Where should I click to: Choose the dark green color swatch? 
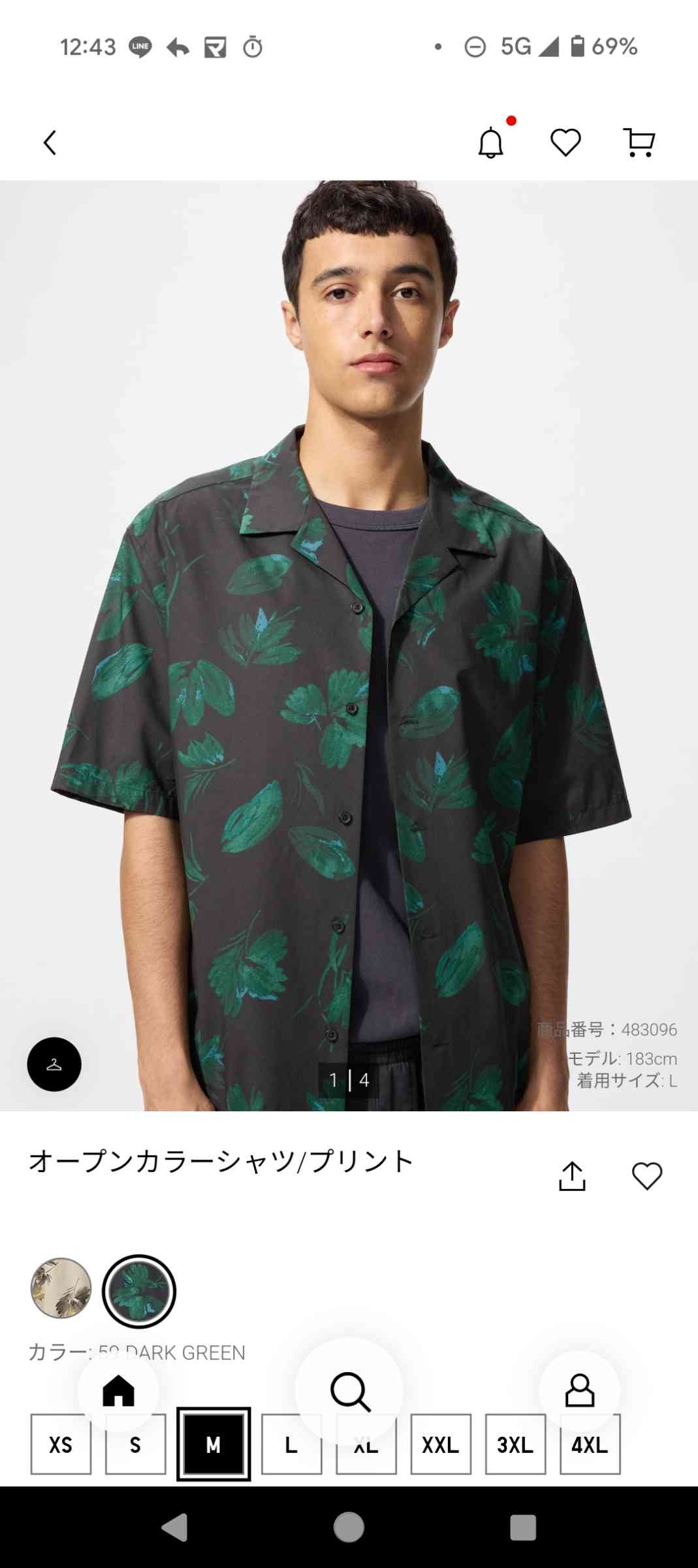(x=139, y=1291)
